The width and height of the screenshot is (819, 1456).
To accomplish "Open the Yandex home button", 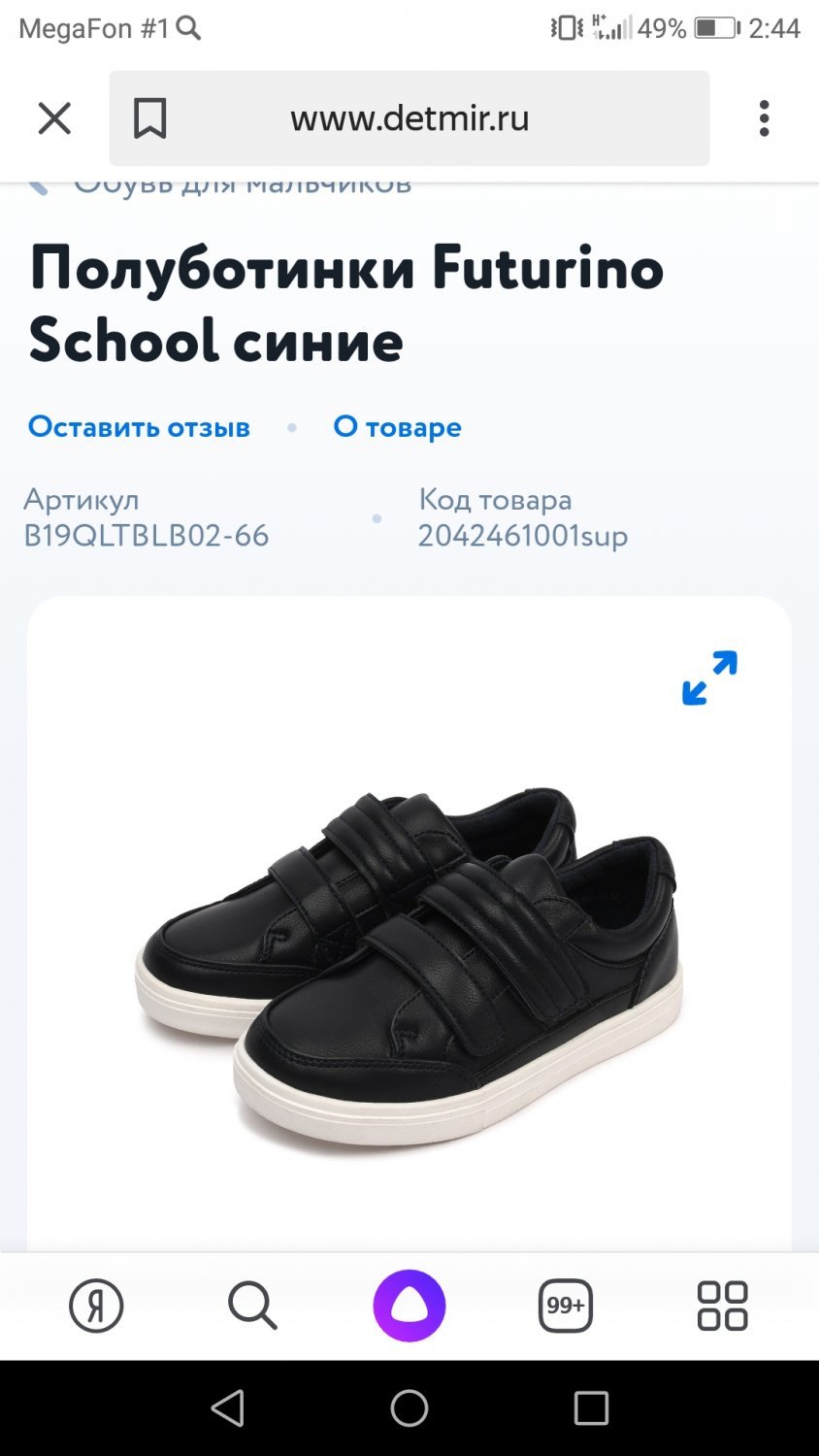I will tap(96, 1306).
